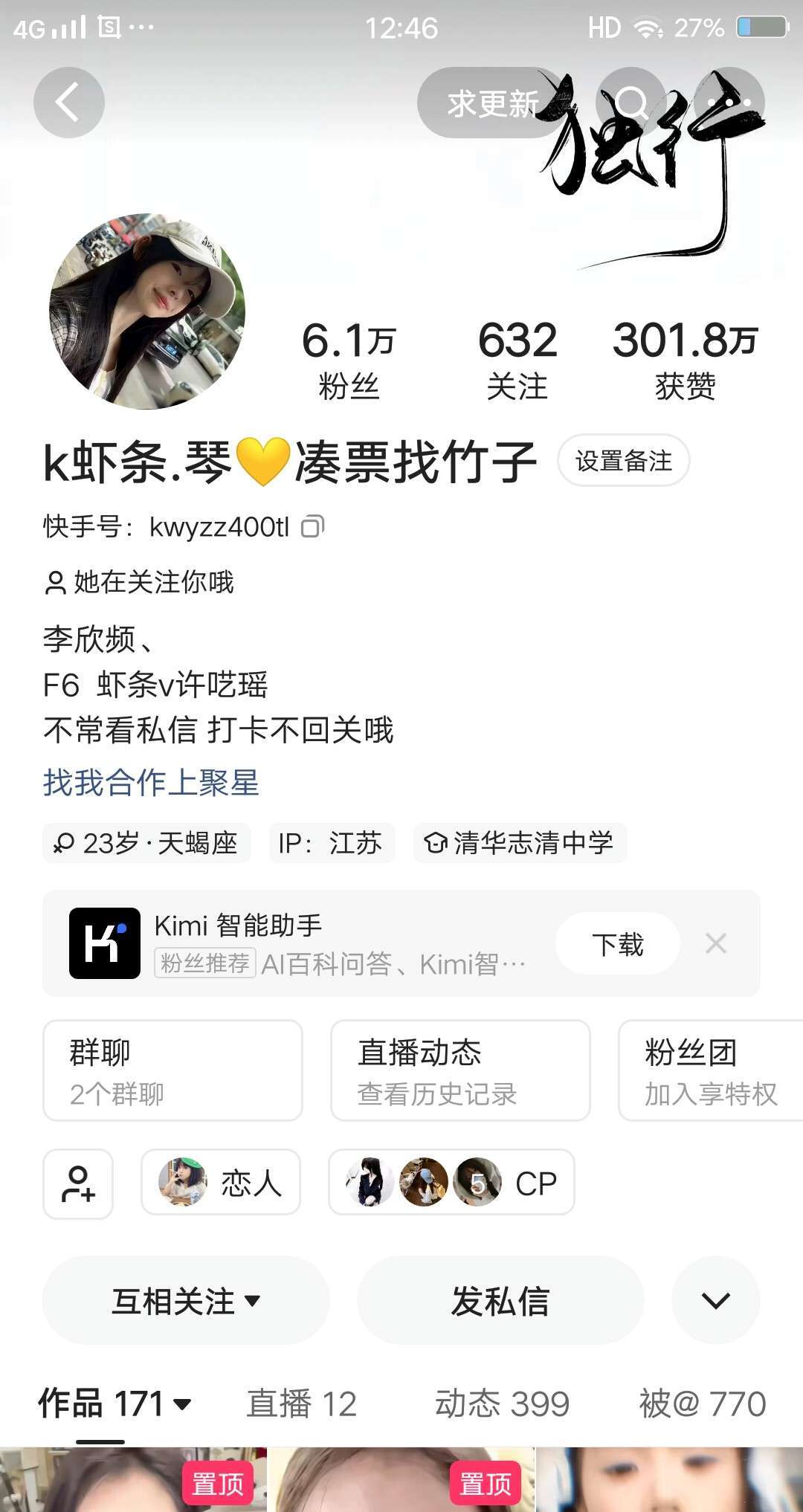Viewport: 803px width, 1512px height.
Task: Open the search icon in the header
Action: click(632, 103)
